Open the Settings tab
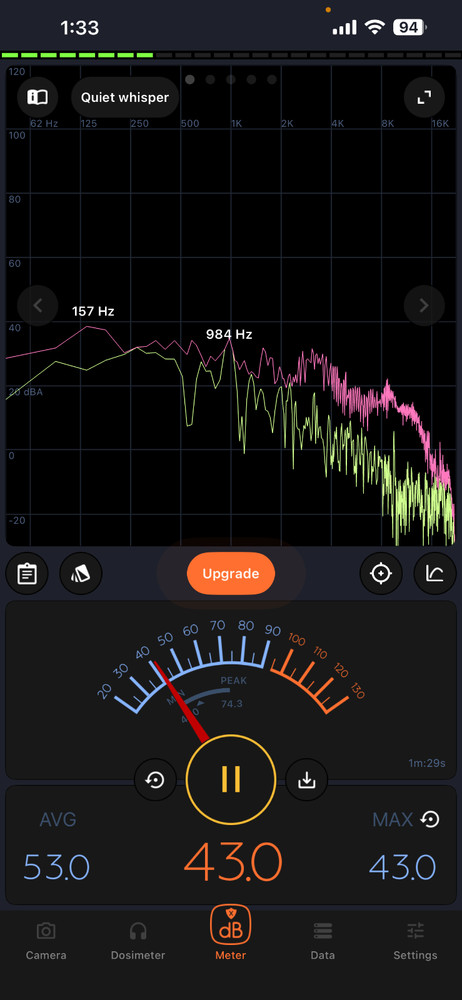The image size is (462, 1000). 415,942
